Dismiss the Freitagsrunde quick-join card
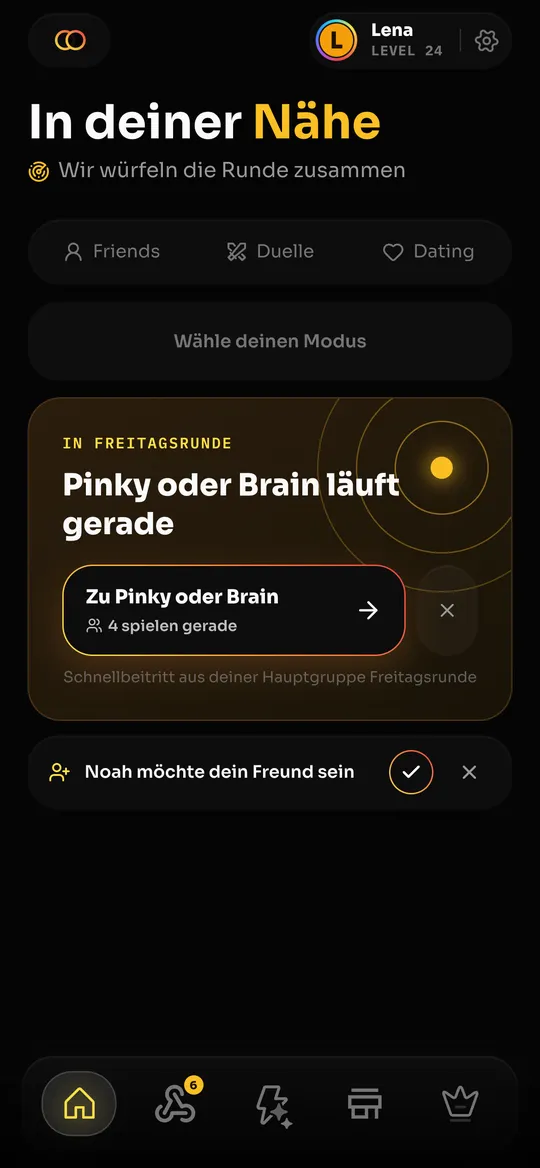540x1168 pixels. [447, 610]
